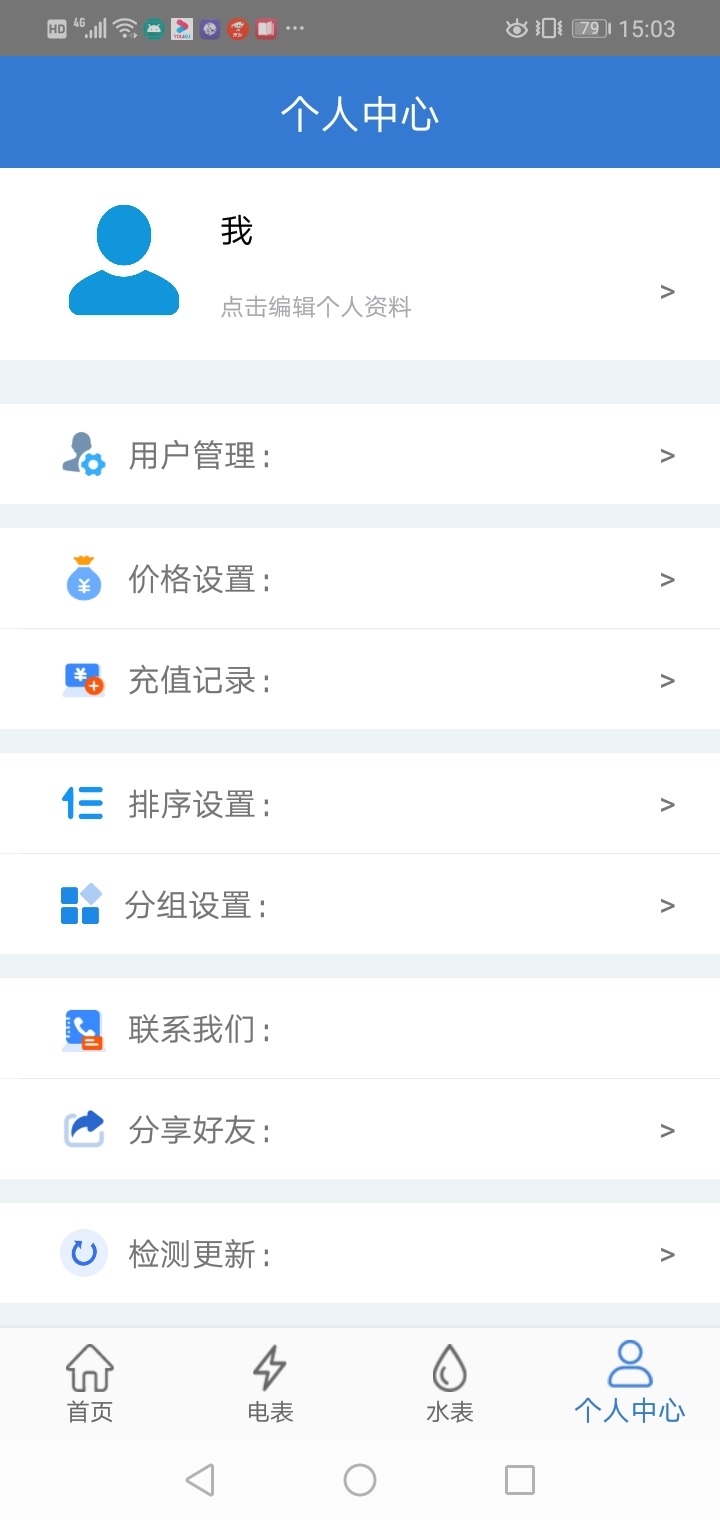Open the profile chevron next to 我
720x1520 pixels.
point(667,292)
